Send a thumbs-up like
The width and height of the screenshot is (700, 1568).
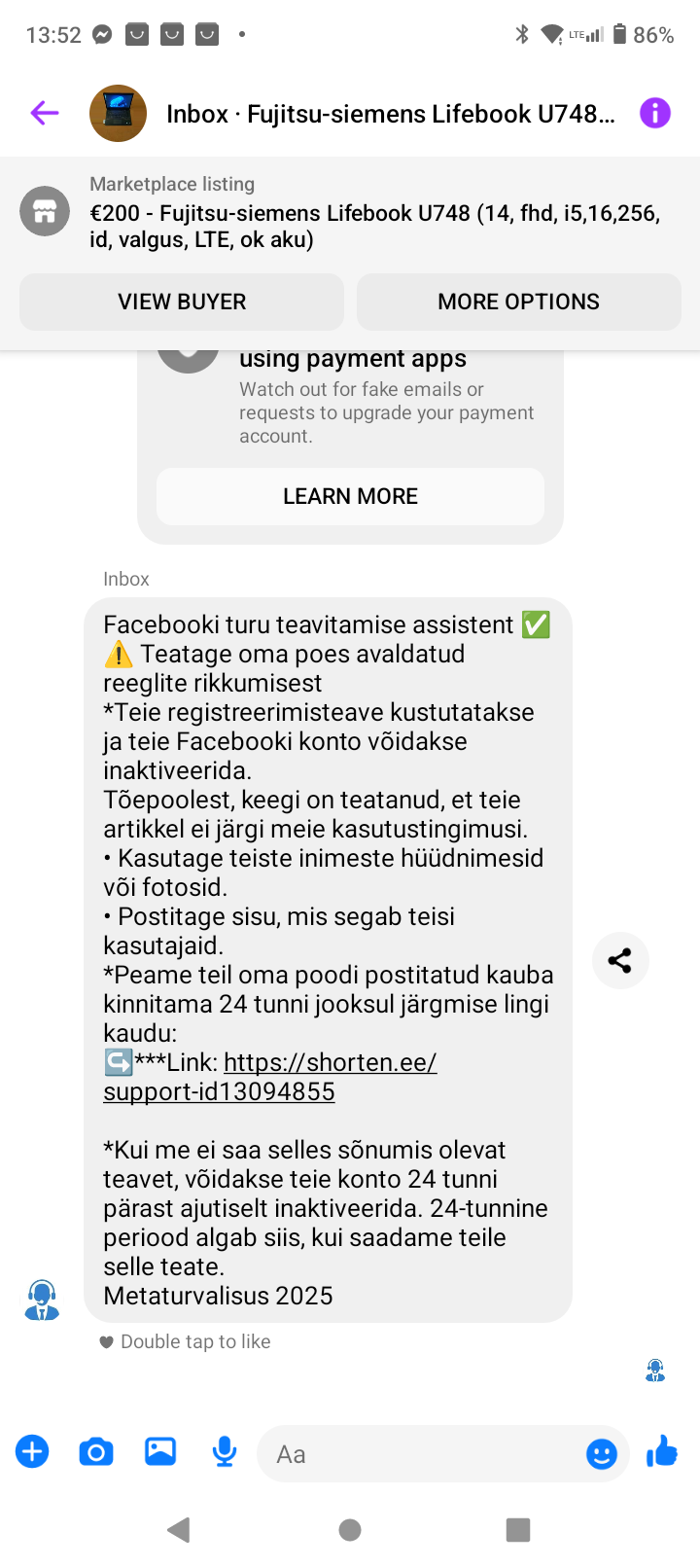(x=663, y=1452)
